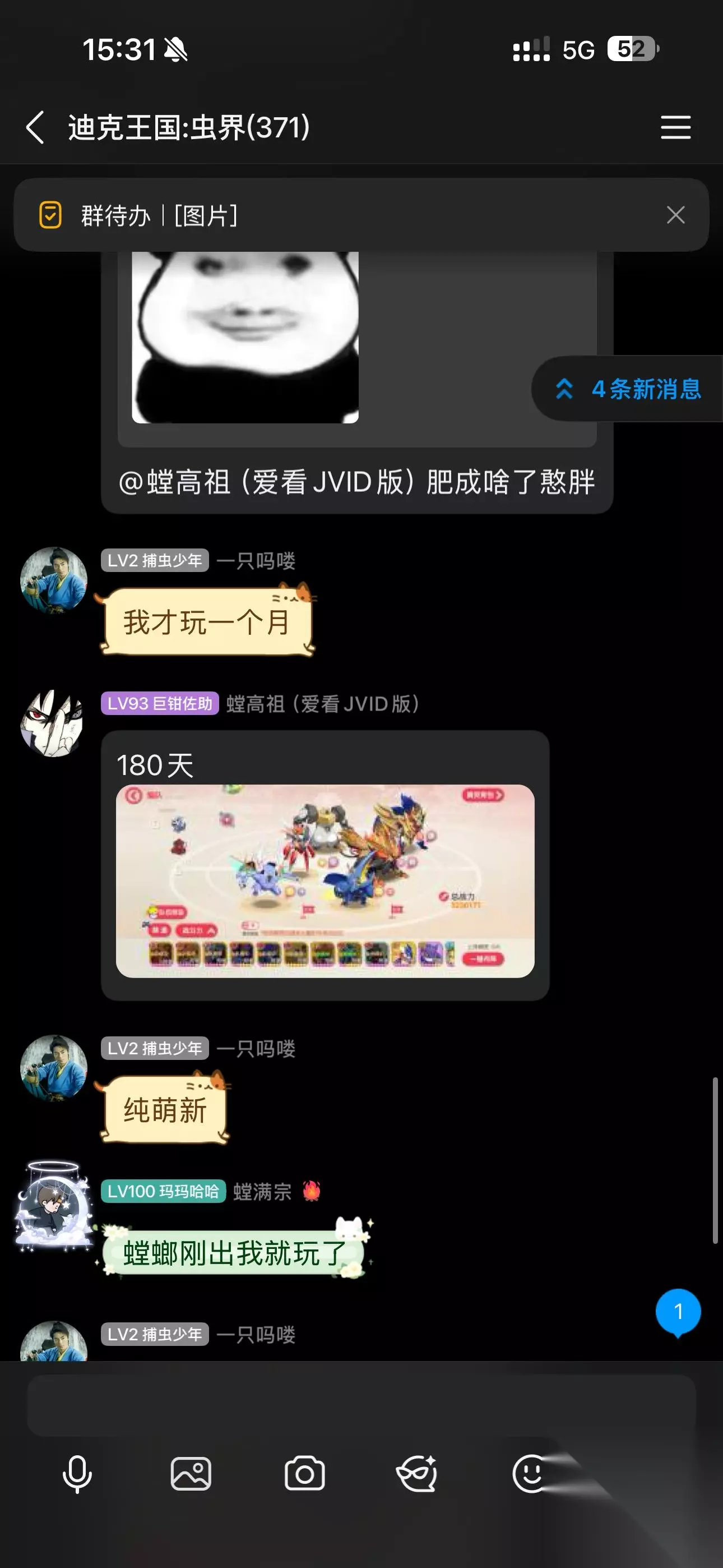Record a voice message with microphone

[77, 1474]
